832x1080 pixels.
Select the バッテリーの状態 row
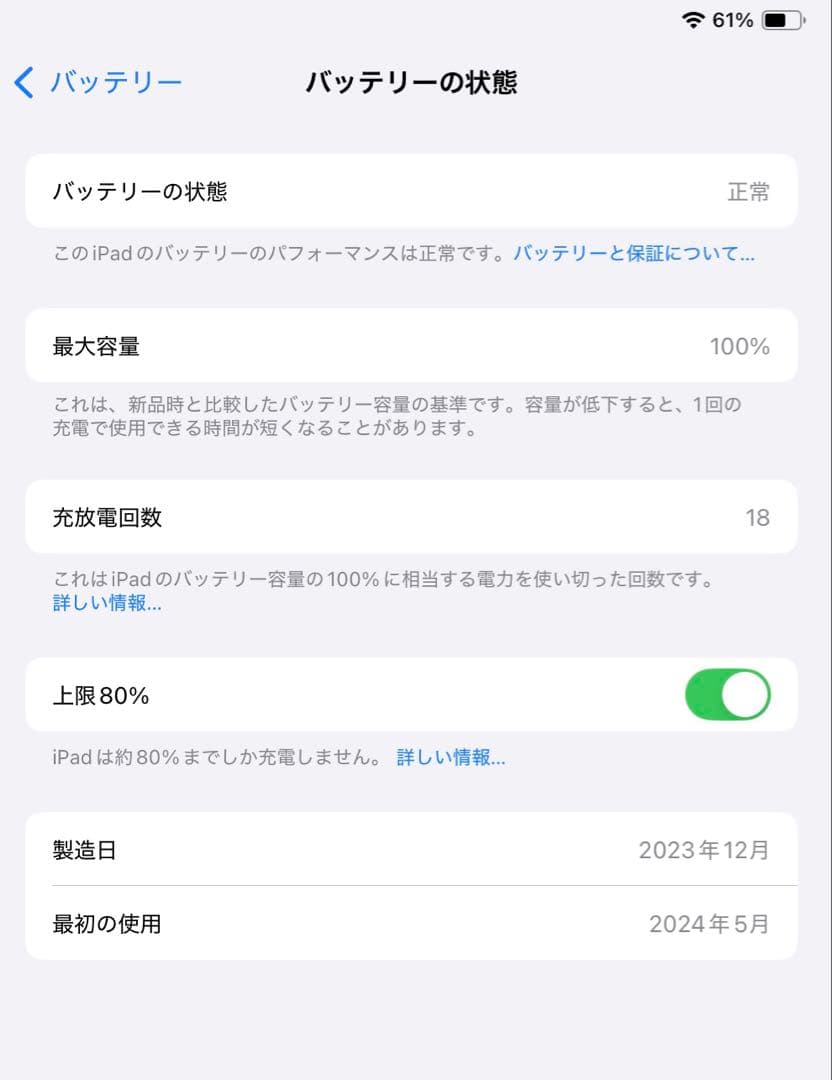pyautogui.click(x=400, y=191)
